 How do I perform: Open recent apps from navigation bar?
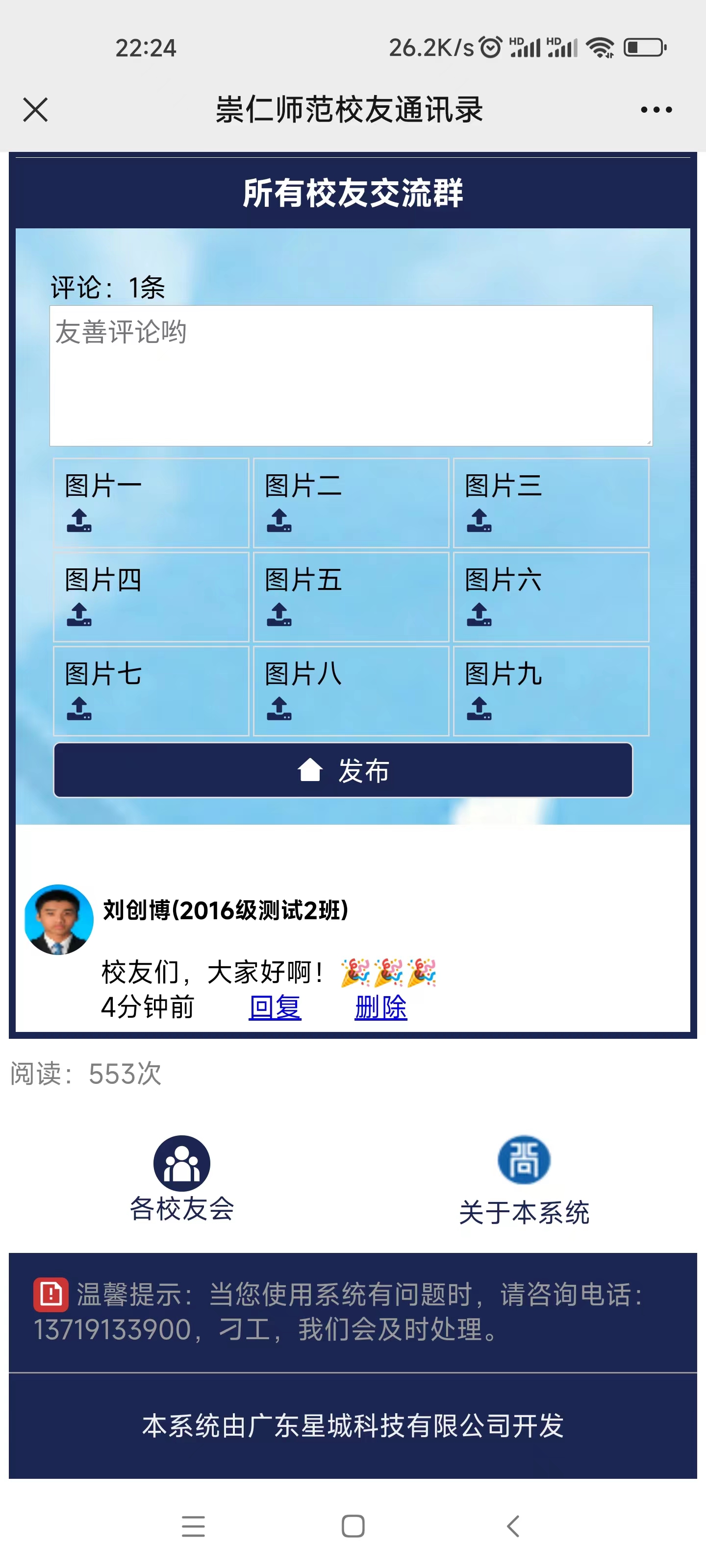click(193, 1526)
